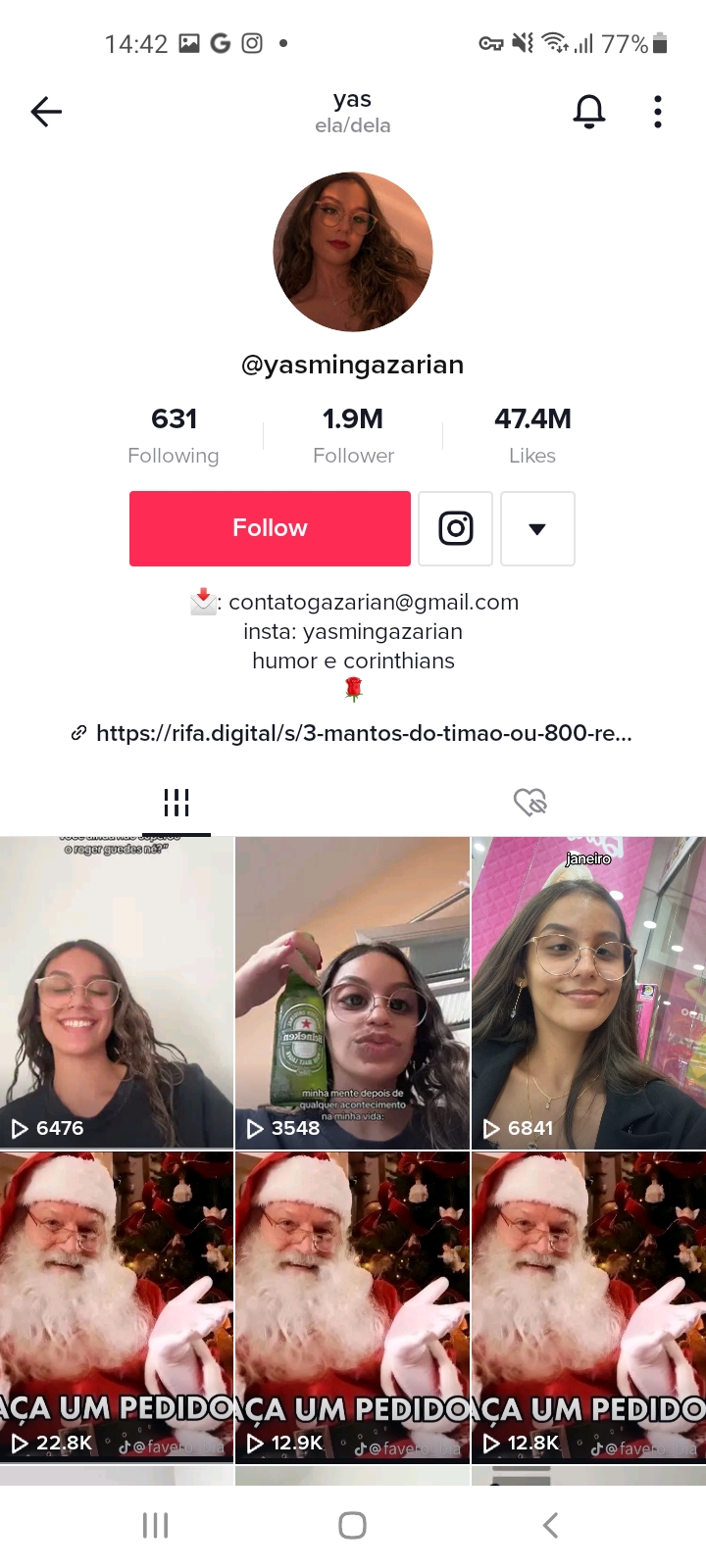View the 631 Following list
The image size is (706, 1568).
coord(174,435)
